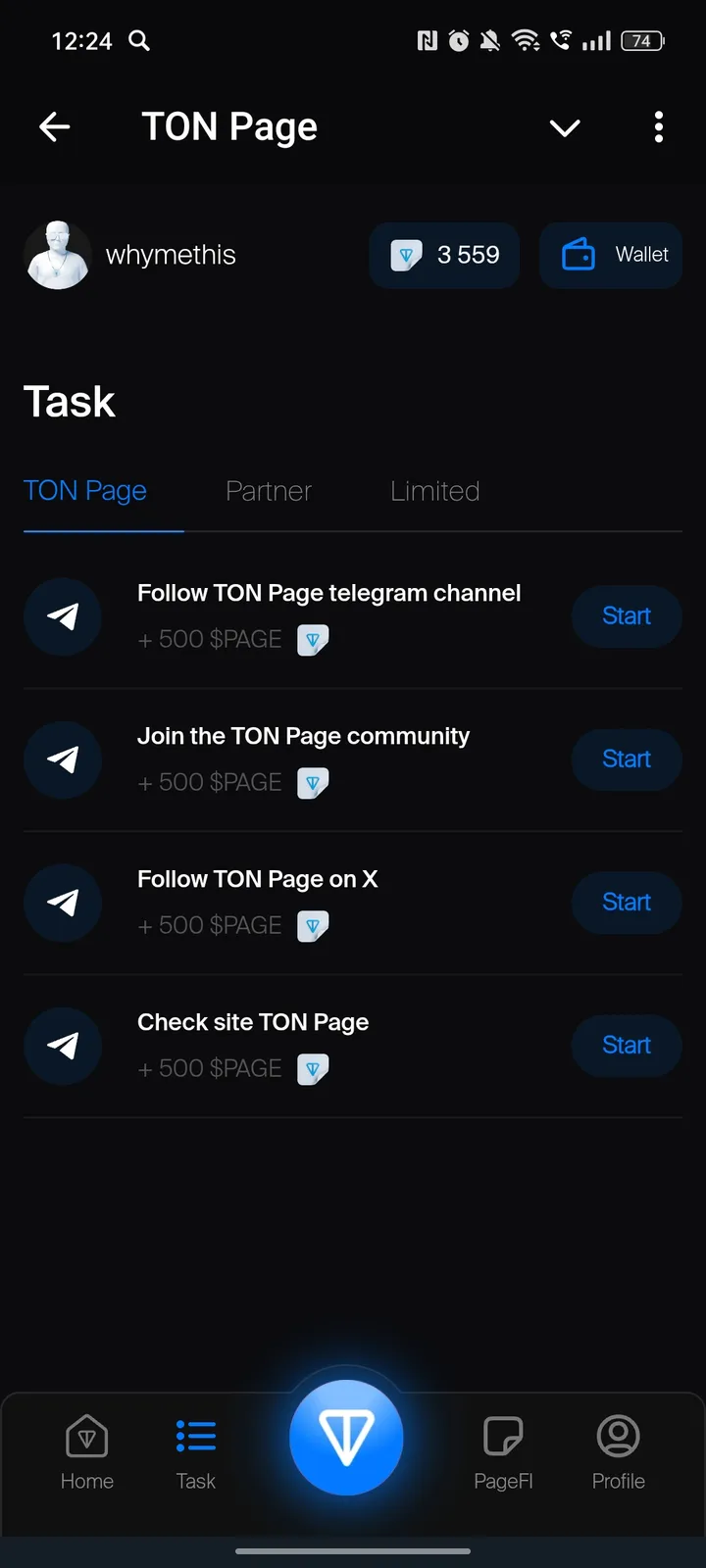Image resolution: width=706 pixels, height=1568 pixels.
Task: Open PageFI from the bottom navigation icon
Action: click(502, 1450)
